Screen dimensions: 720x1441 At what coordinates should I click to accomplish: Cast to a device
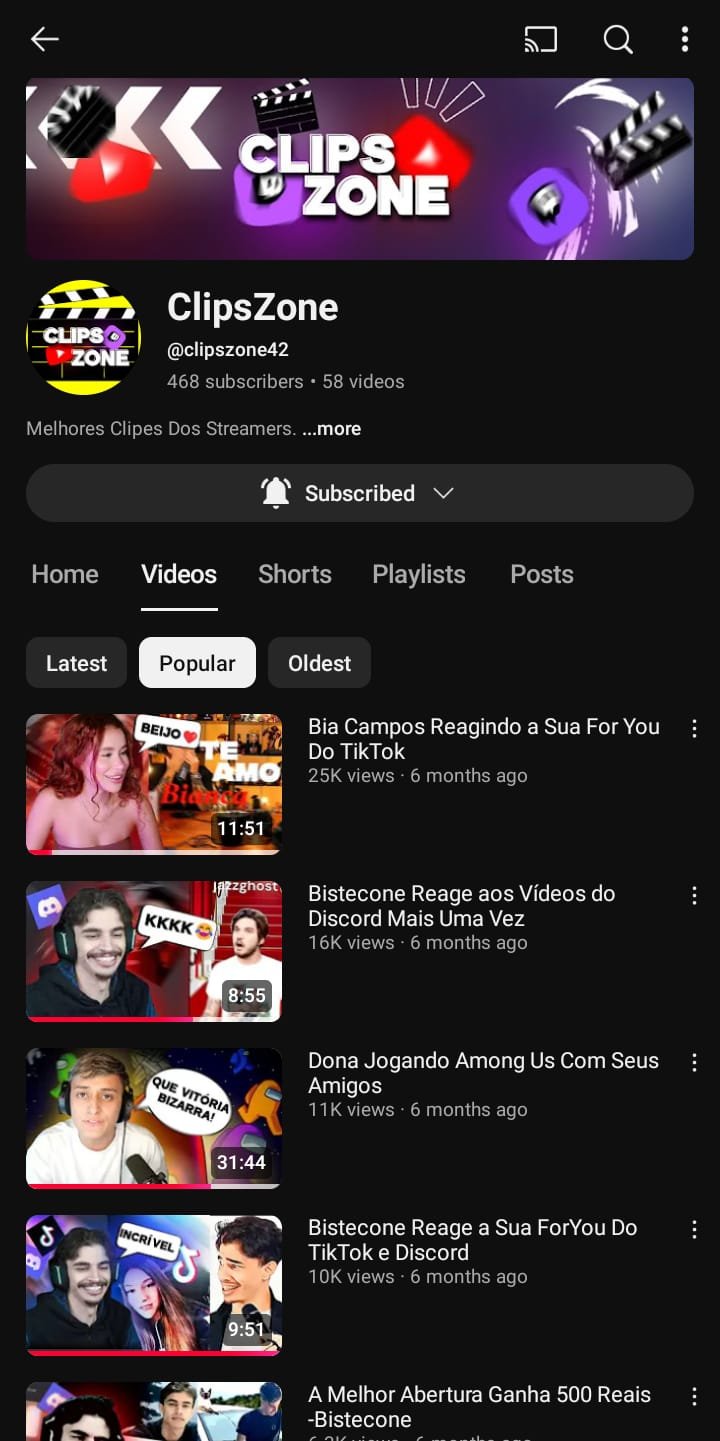click(540, 39)
